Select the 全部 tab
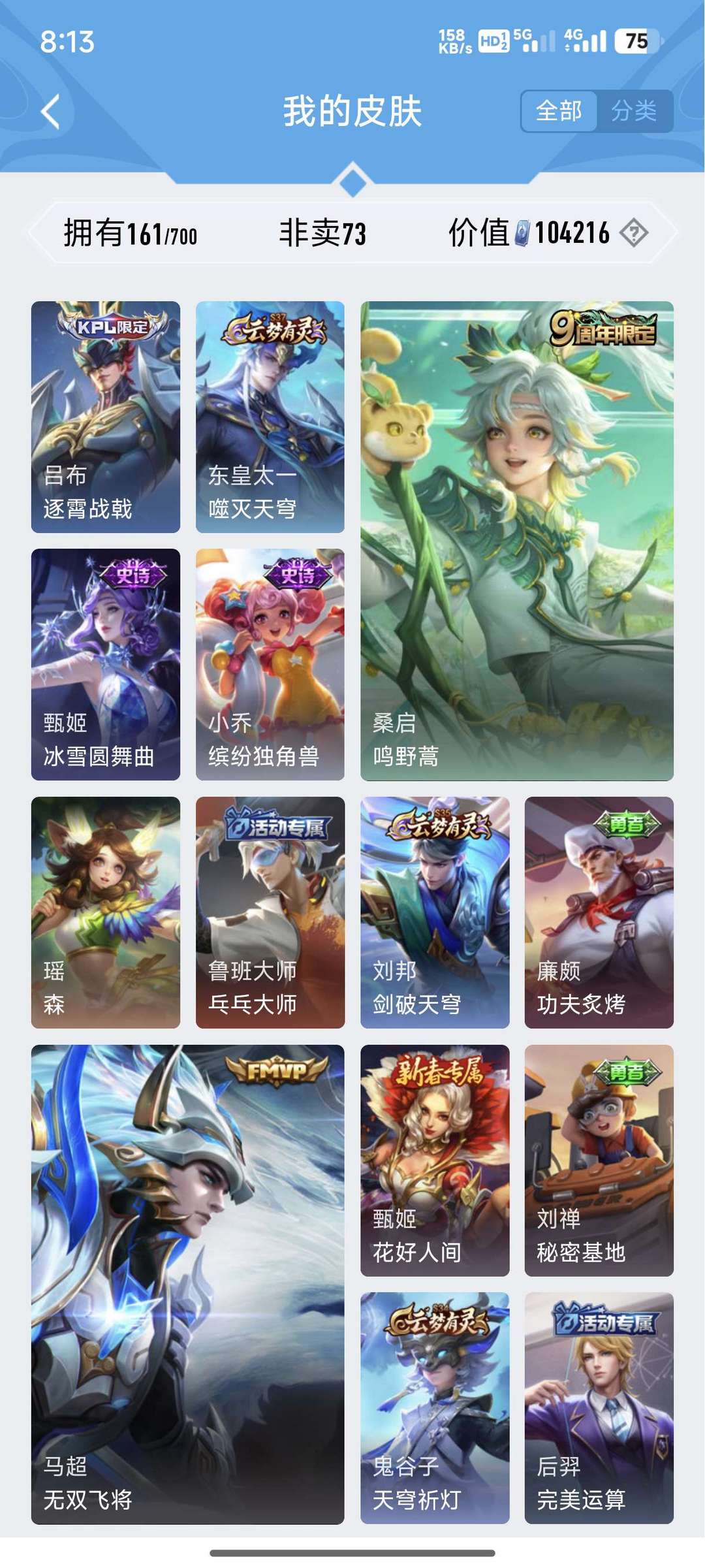Image resolution: width=705 pixels, height=1568 pixels. point(559,111)
